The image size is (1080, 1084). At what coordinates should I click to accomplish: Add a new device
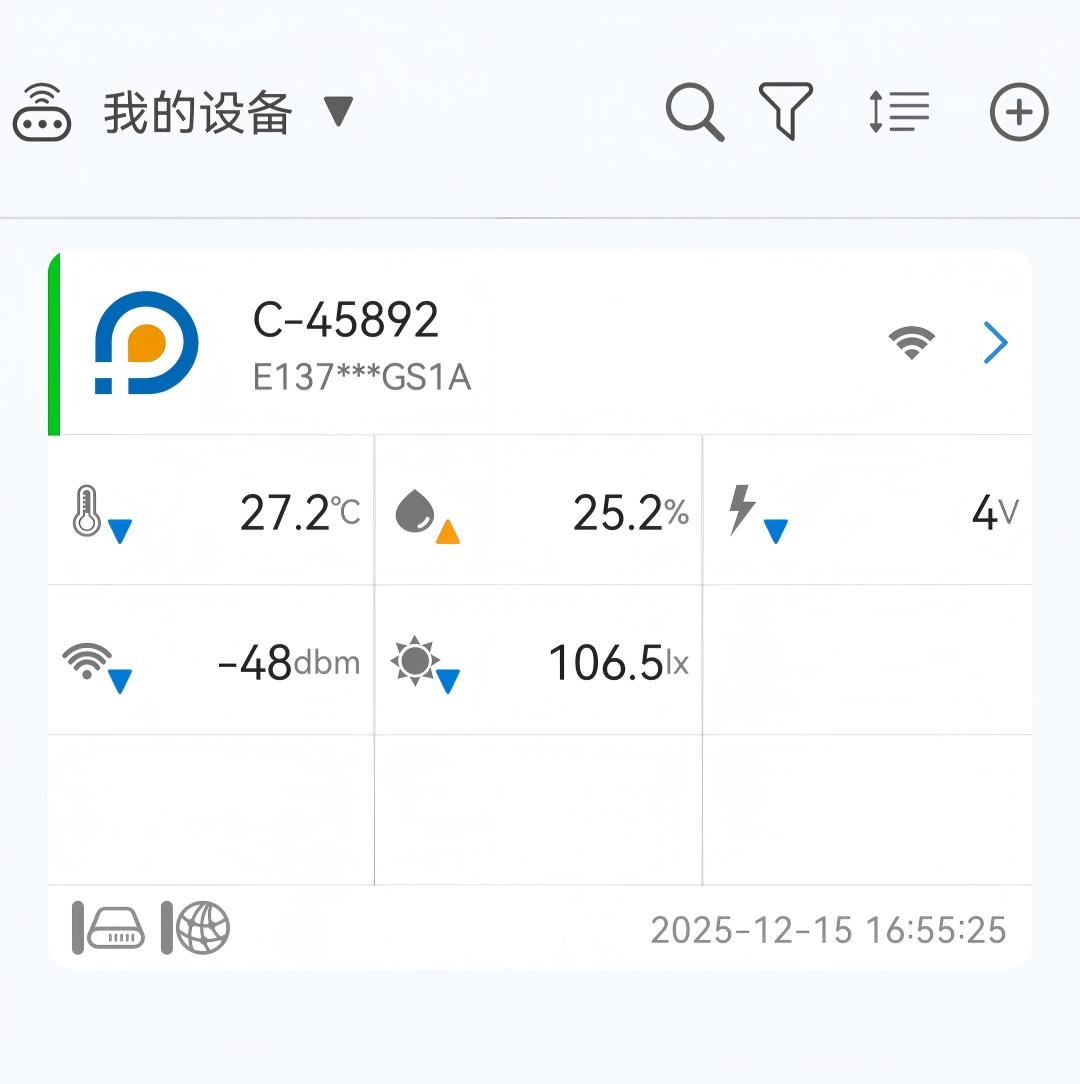[x=1018, y=112]
